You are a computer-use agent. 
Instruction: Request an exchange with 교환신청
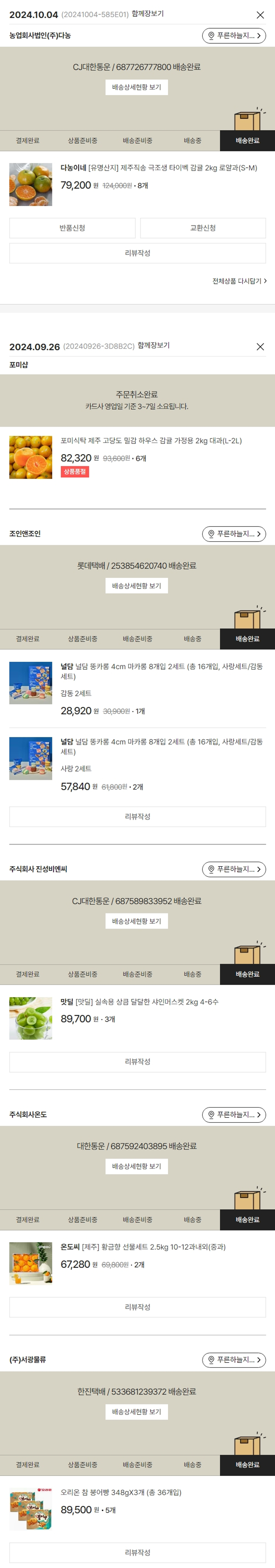point(203,228)
